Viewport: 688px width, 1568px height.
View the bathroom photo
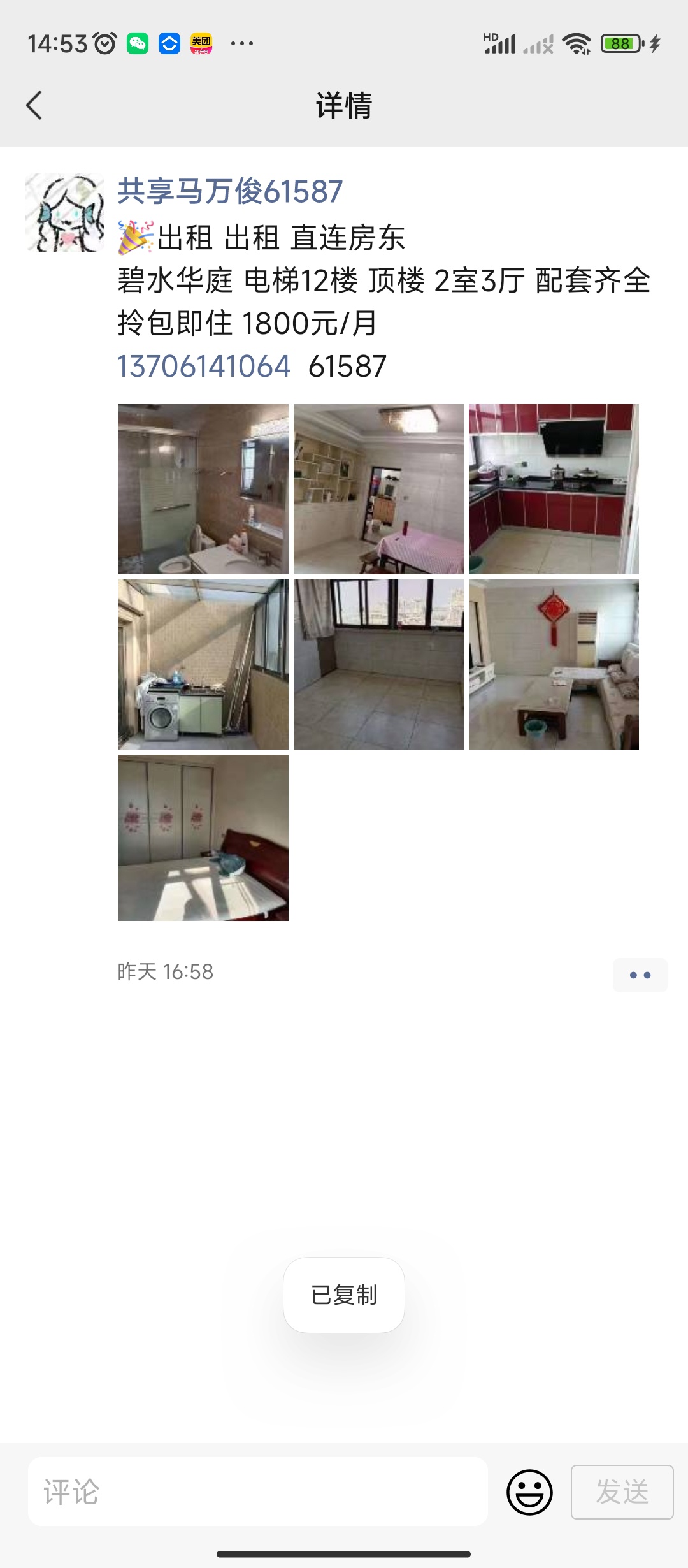click(203, 489)
